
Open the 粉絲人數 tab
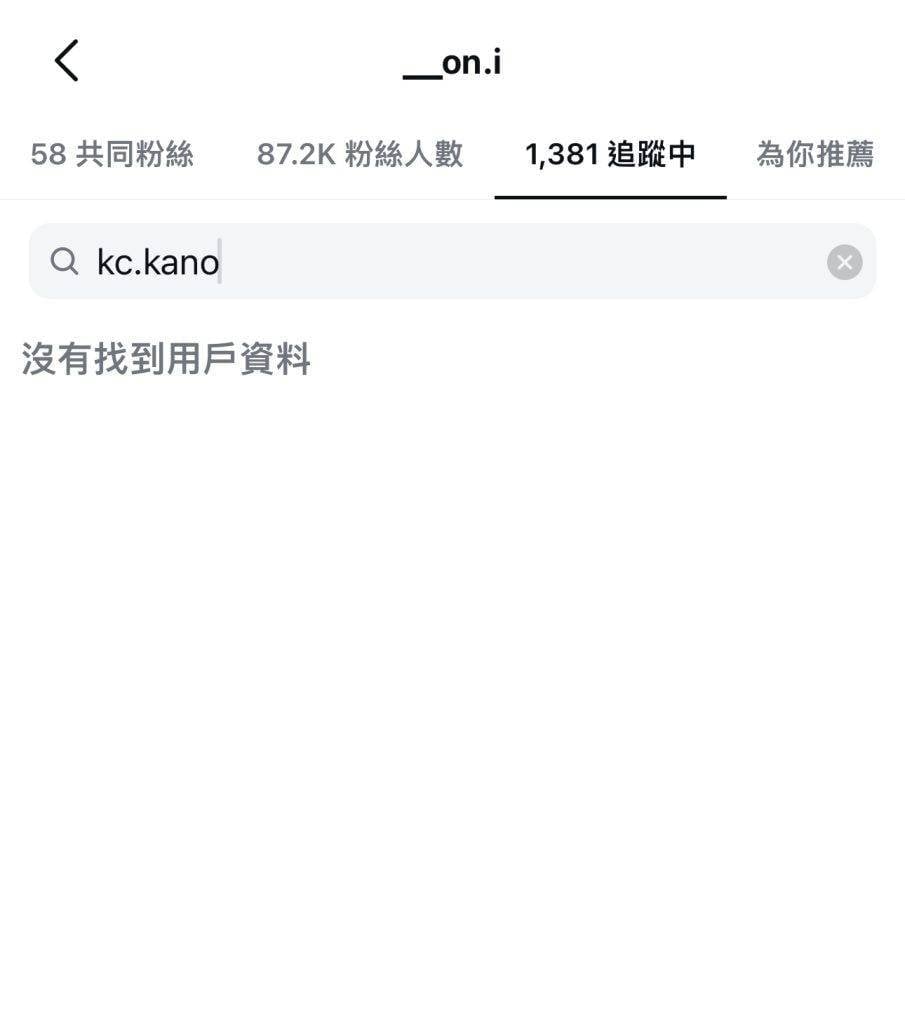pyautogui.click(x=360, y=155)
